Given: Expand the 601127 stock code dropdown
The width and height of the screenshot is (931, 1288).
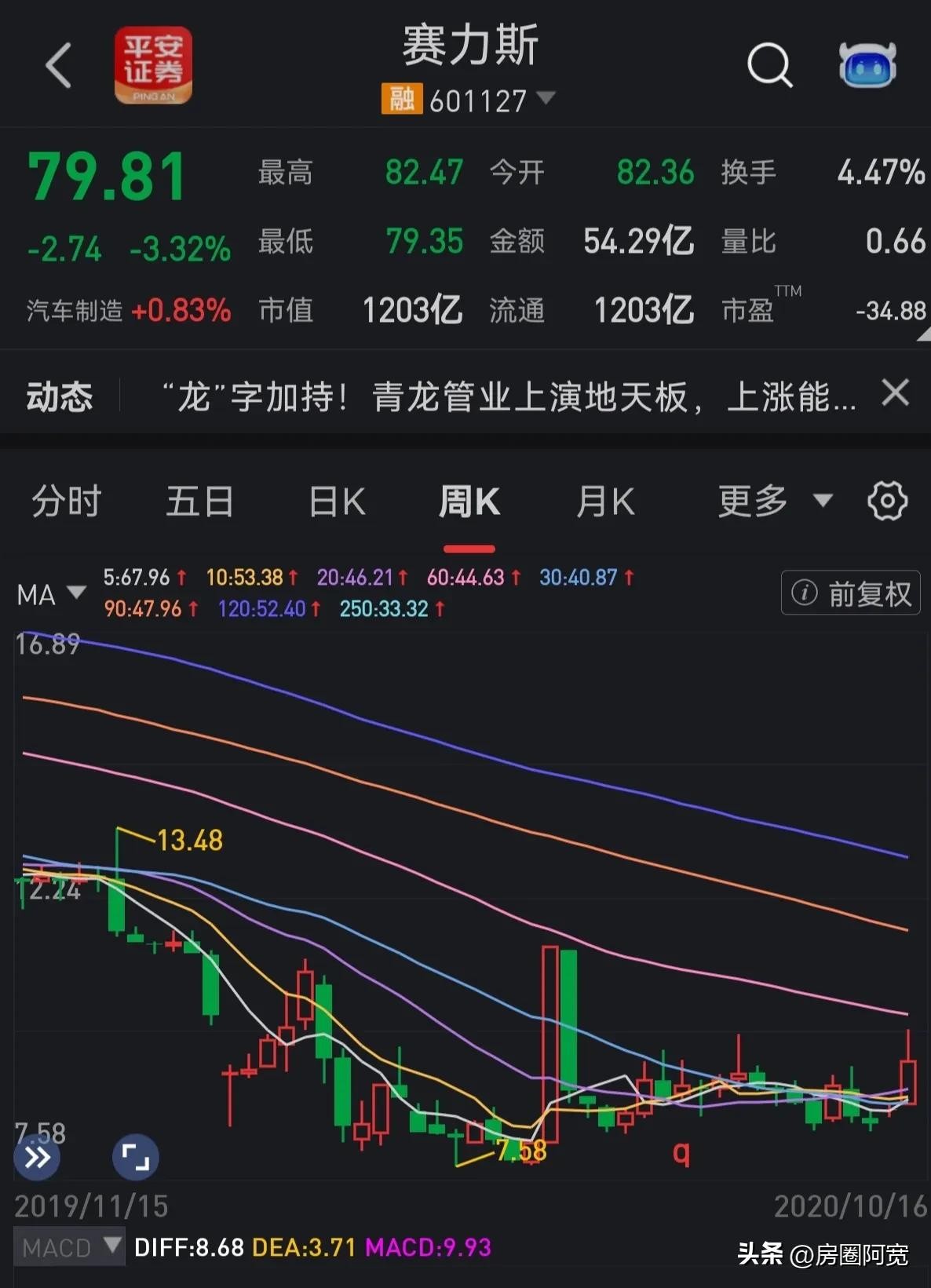Looking at the screenshot, I should click(546, 98).
